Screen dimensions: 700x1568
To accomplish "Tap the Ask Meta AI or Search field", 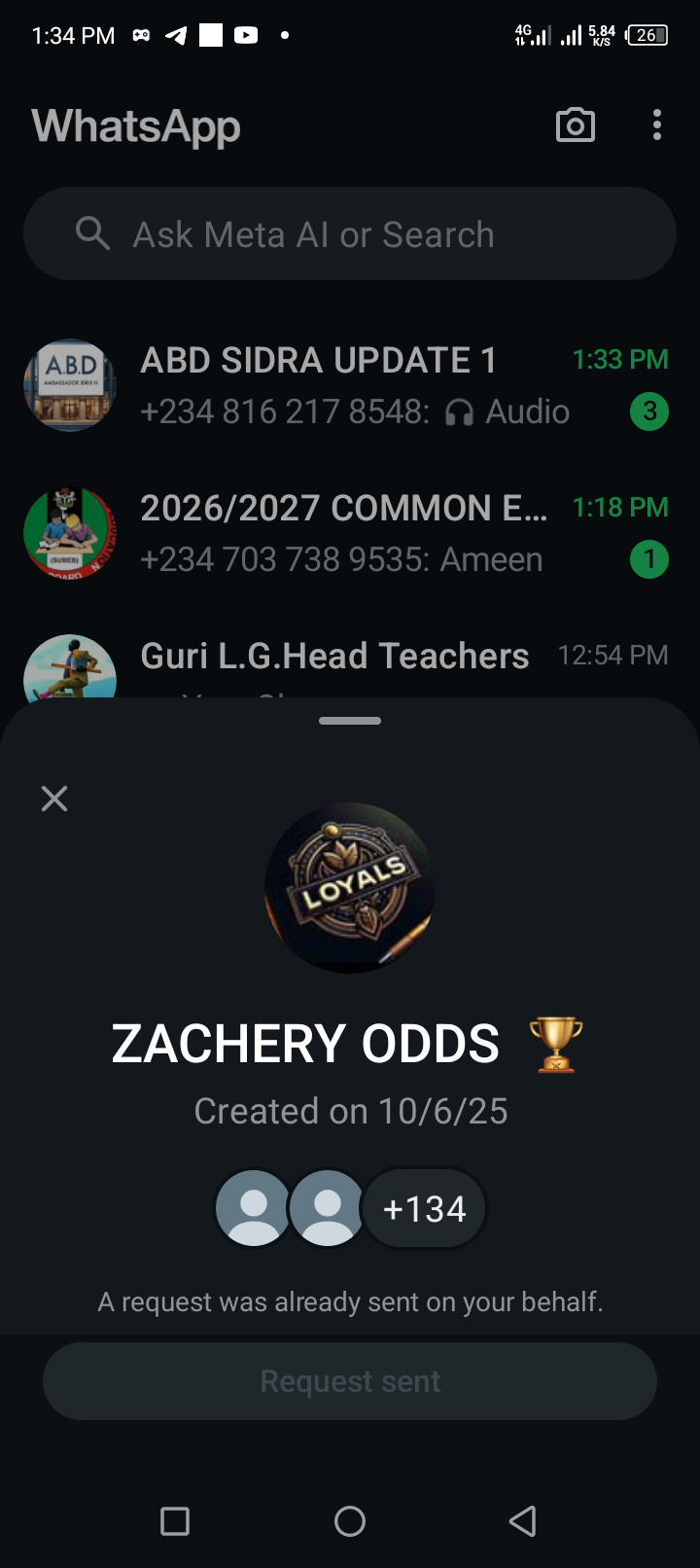I will click(x=350, y=234).
